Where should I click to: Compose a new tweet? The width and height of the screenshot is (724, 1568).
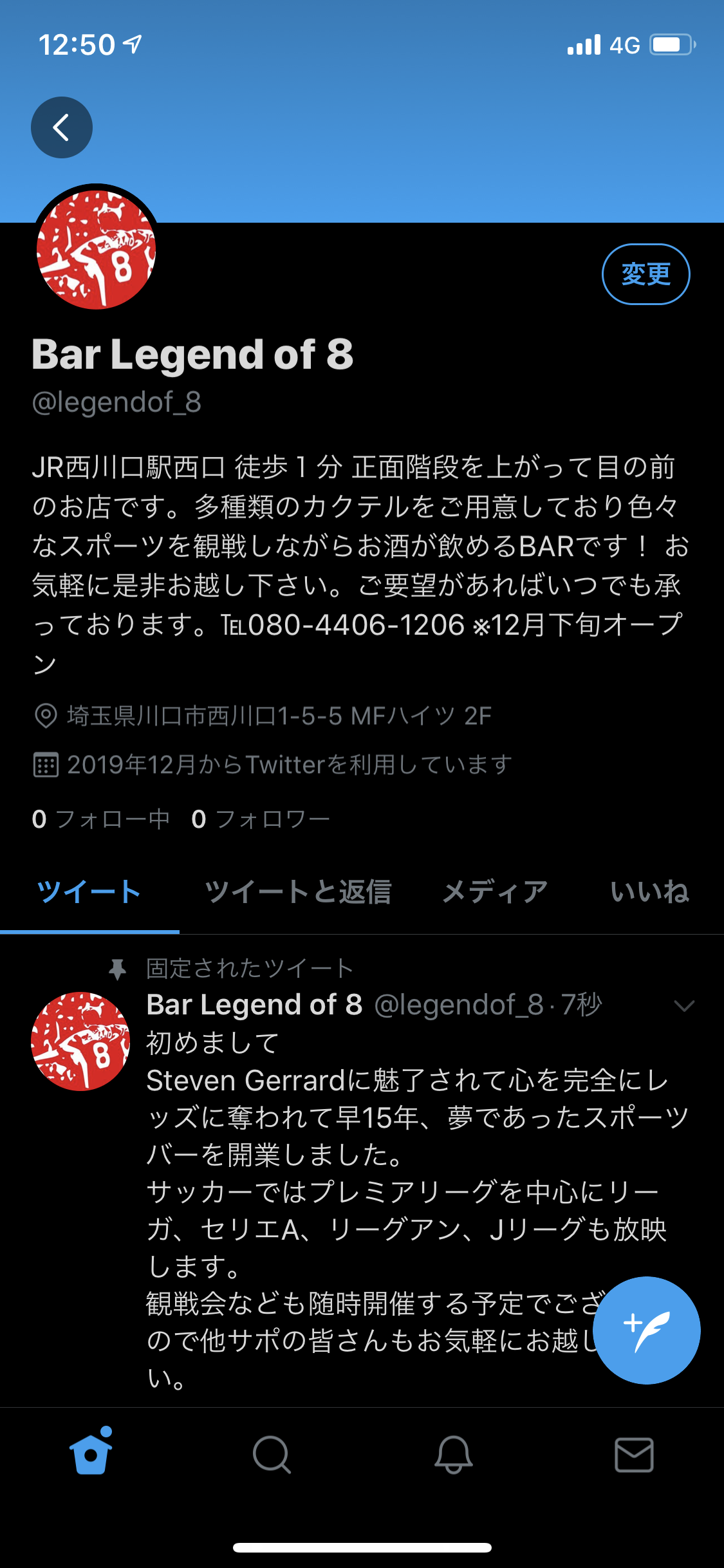(646, 1330)
